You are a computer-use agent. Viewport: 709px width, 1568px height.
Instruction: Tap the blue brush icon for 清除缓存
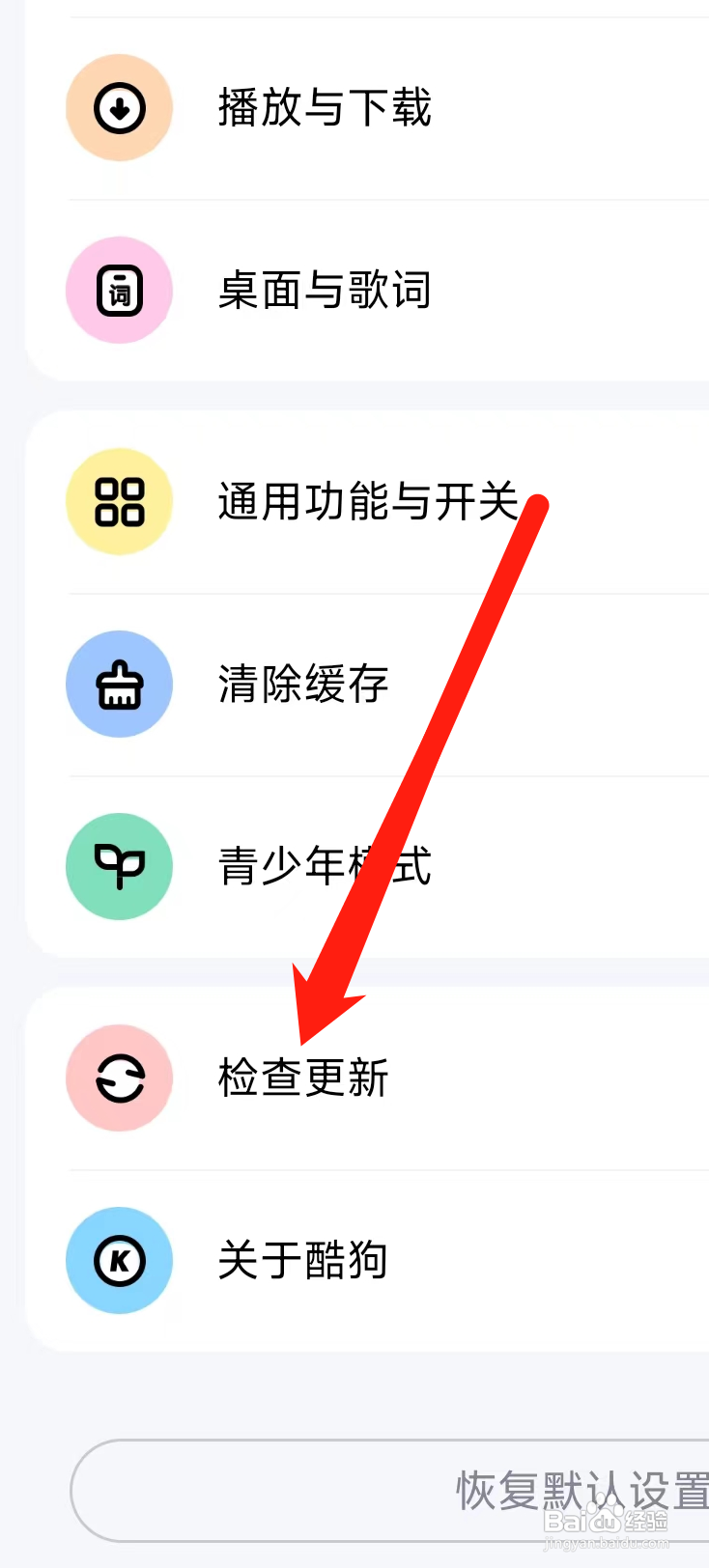[x=119, y=684]
